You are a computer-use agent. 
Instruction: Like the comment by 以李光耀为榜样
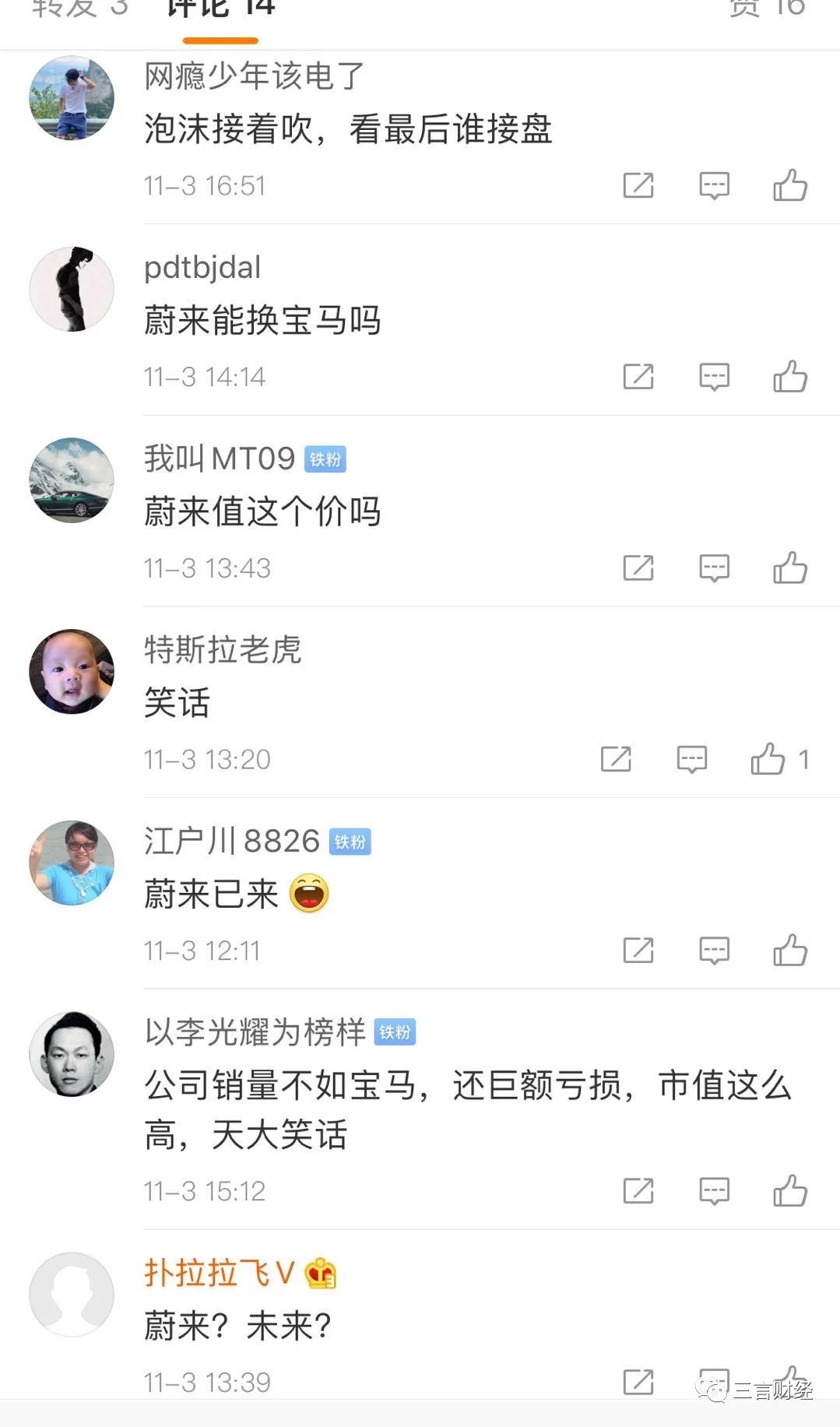(790, 1191)
